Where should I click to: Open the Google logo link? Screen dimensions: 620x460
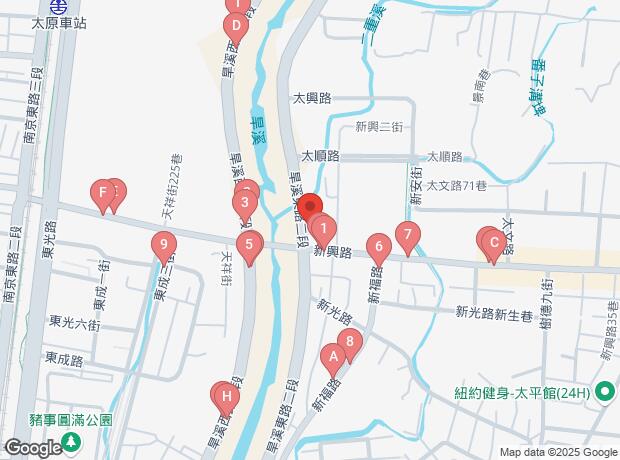point(32,448)
